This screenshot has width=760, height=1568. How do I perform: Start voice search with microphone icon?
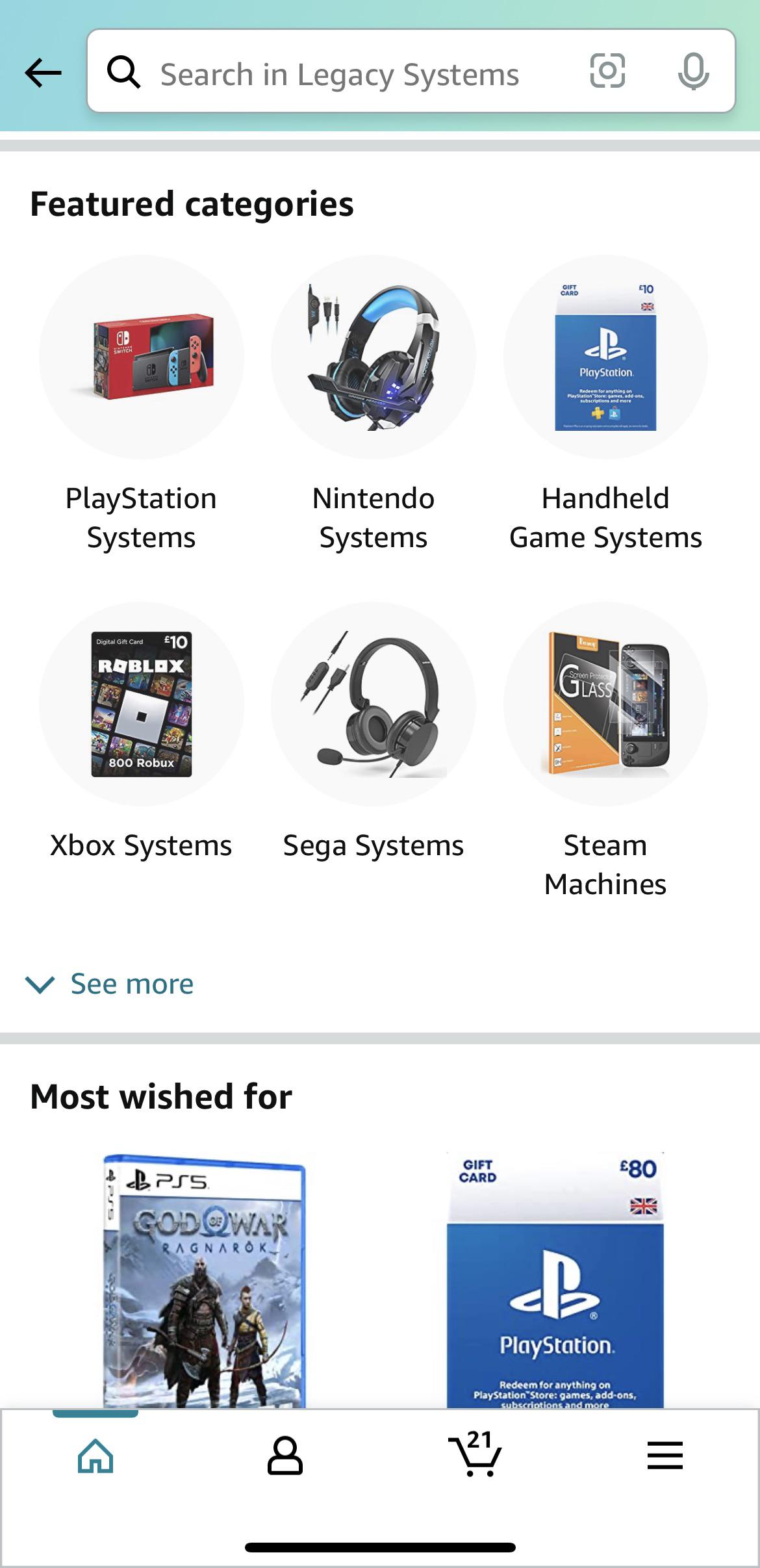click(693, 71)
